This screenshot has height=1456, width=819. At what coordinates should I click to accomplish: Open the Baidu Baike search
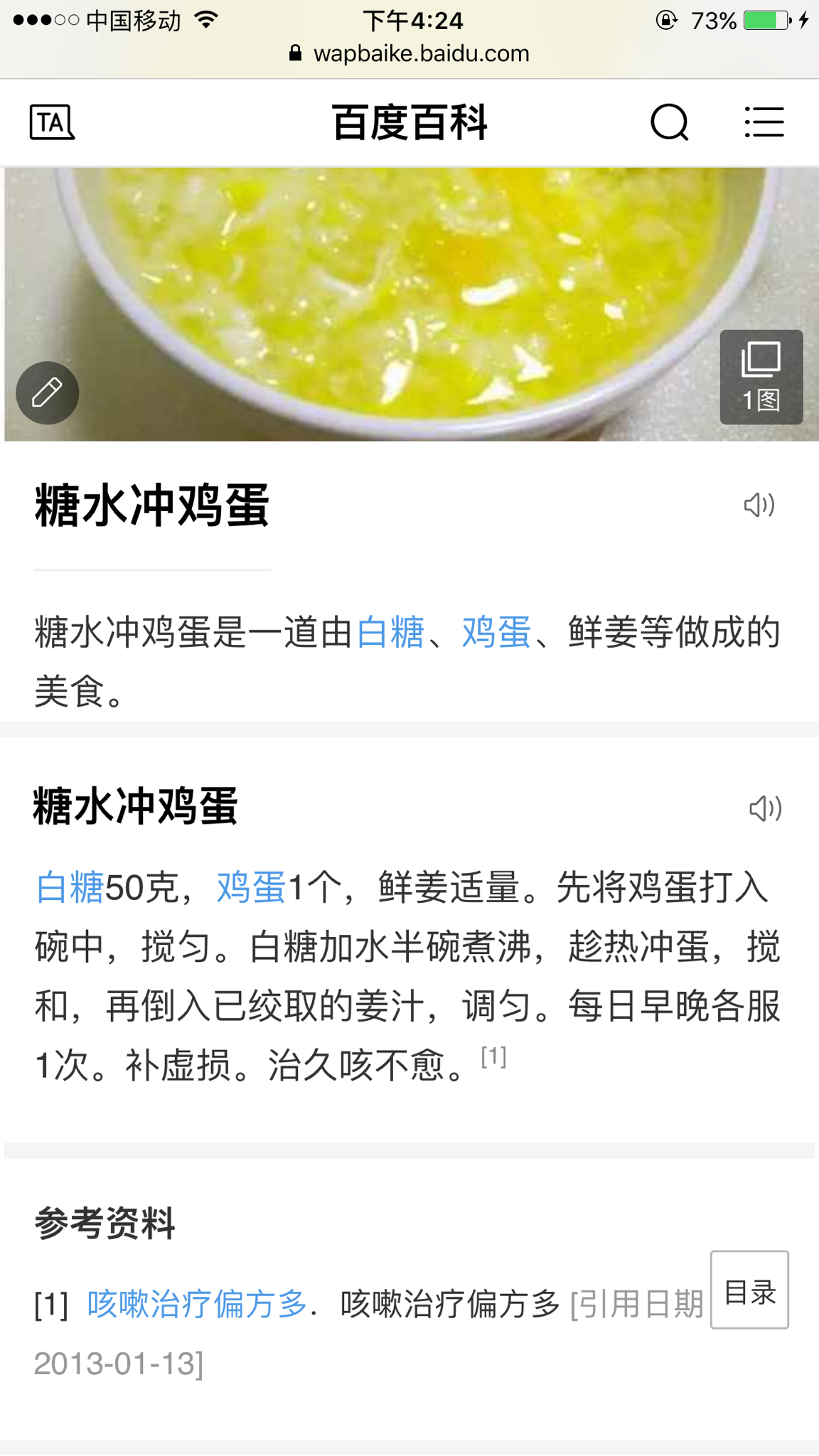pyautogui.click(x=669, y=122)
